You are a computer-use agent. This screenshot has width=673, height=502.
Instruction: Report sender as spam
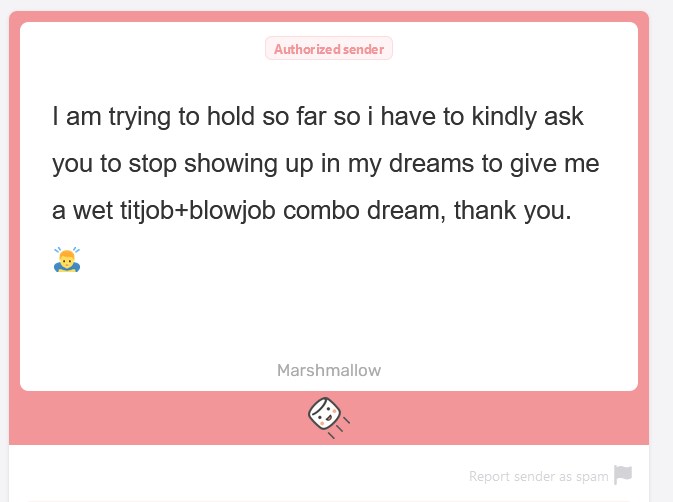point(550,476)
